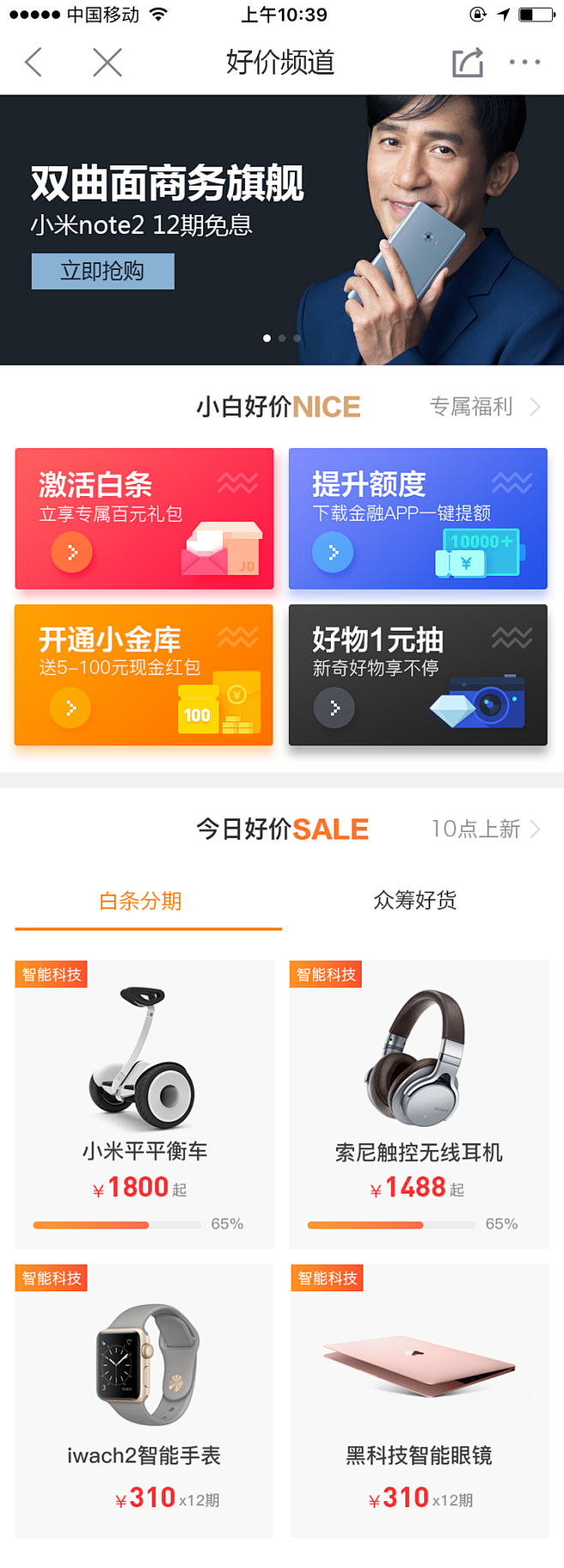Switch to the 众筹好货 tab
The height and width of the screenshot is (1568, 564).
(x=416, y=901)
